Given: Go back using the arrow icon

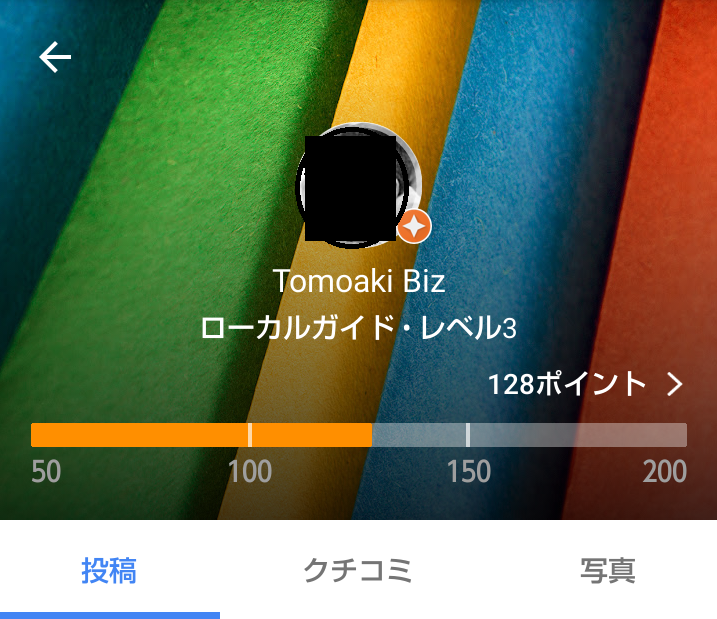Looking at the screenshot, I should point(55,58).
